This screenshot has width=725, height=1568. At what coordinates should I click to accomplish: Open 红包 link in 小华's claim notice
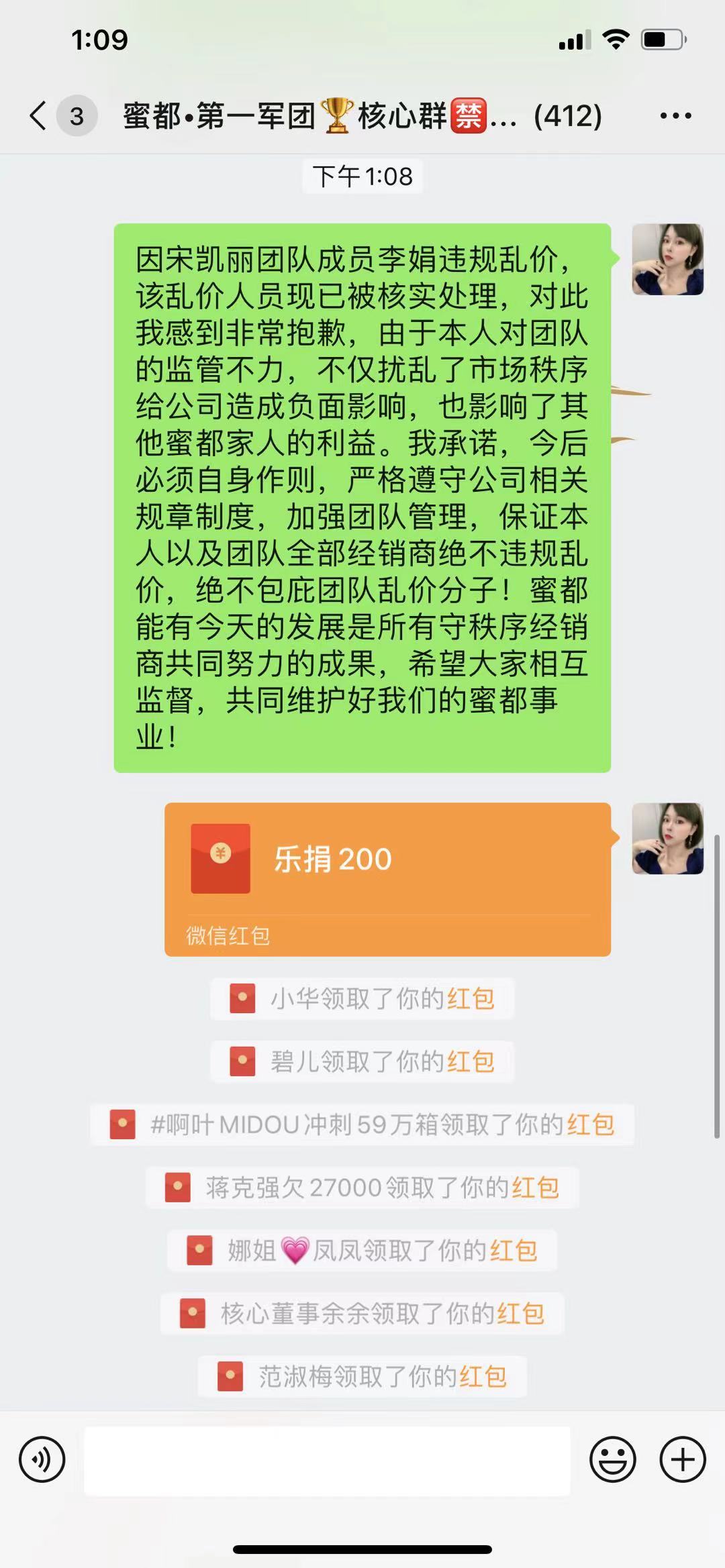[x=471, y=999]
